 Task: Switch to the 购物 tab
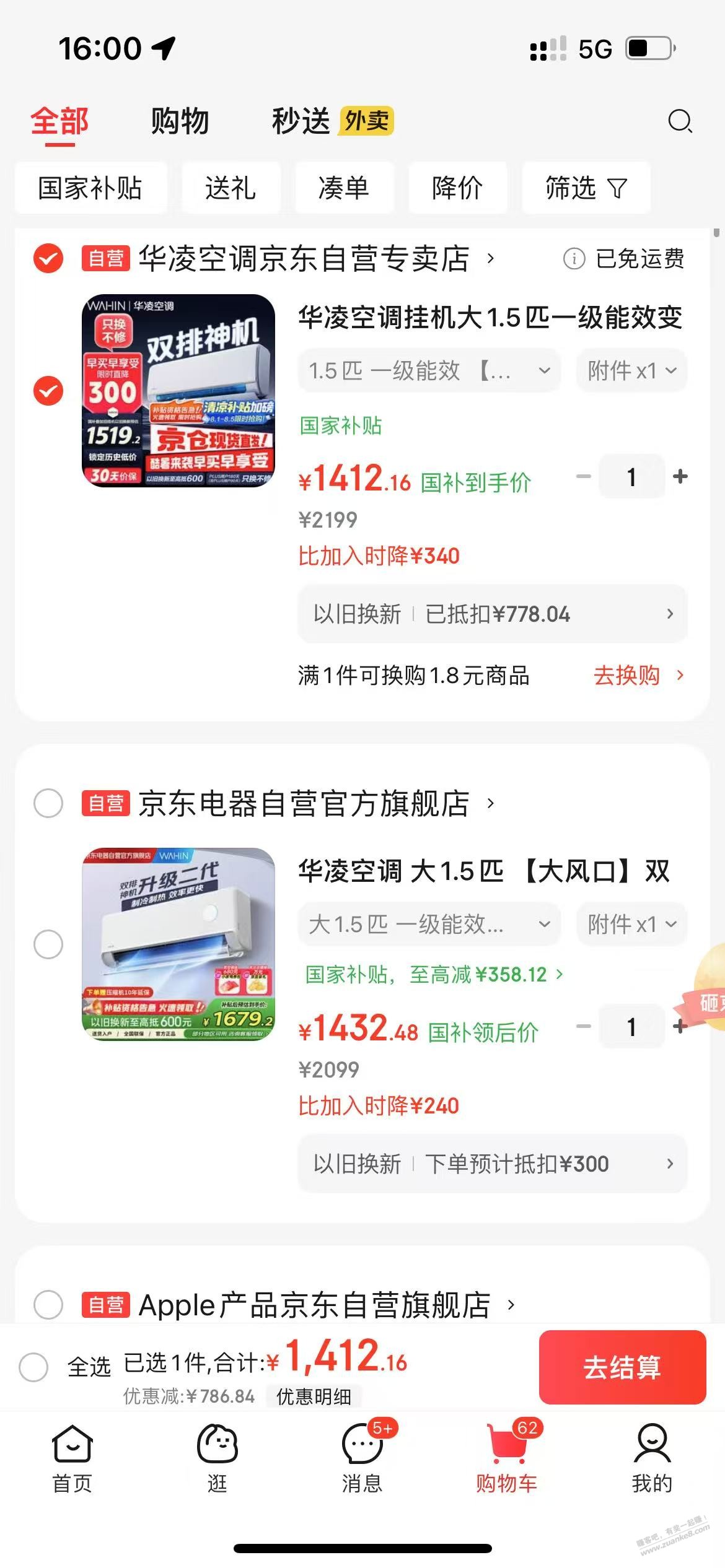180,121
